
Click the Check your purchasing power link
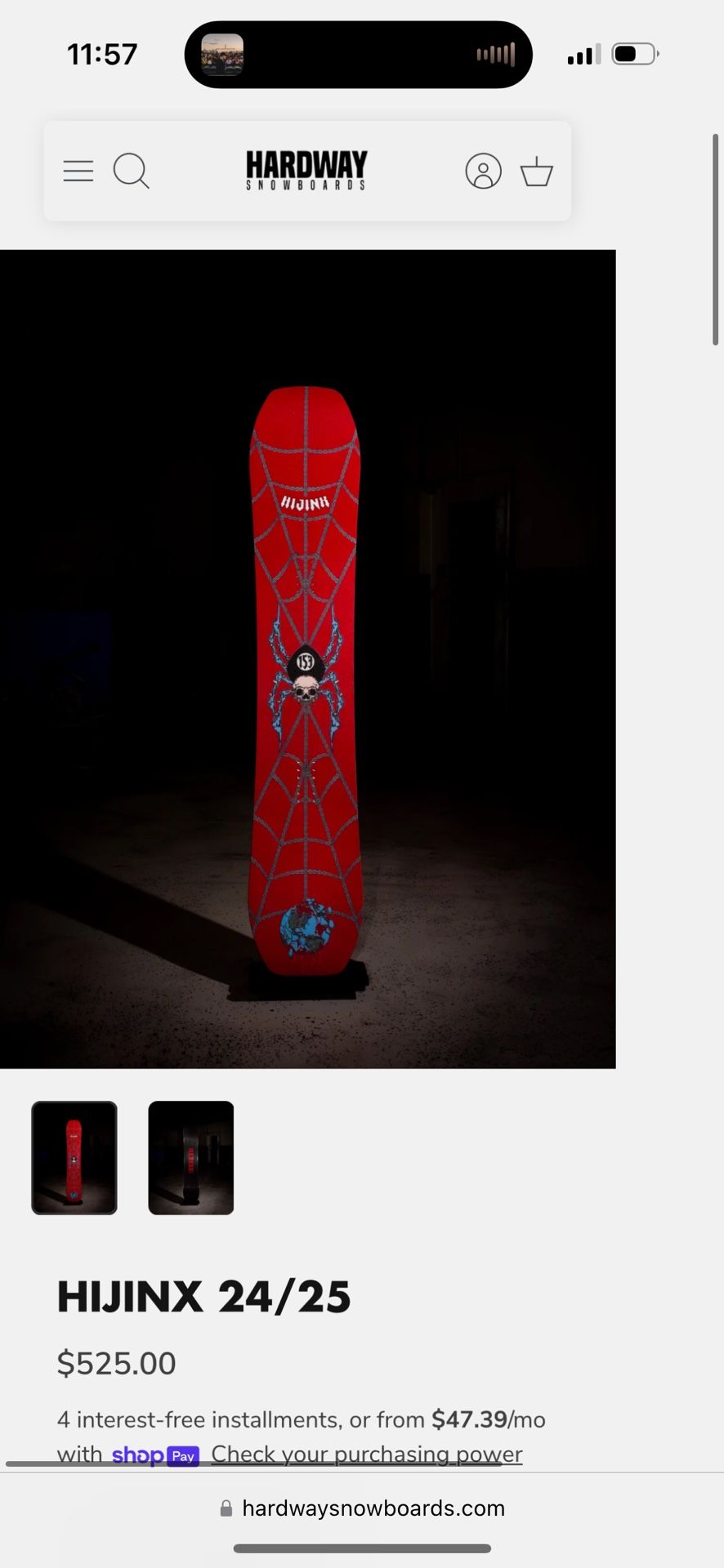click(x=366, y=1454)
